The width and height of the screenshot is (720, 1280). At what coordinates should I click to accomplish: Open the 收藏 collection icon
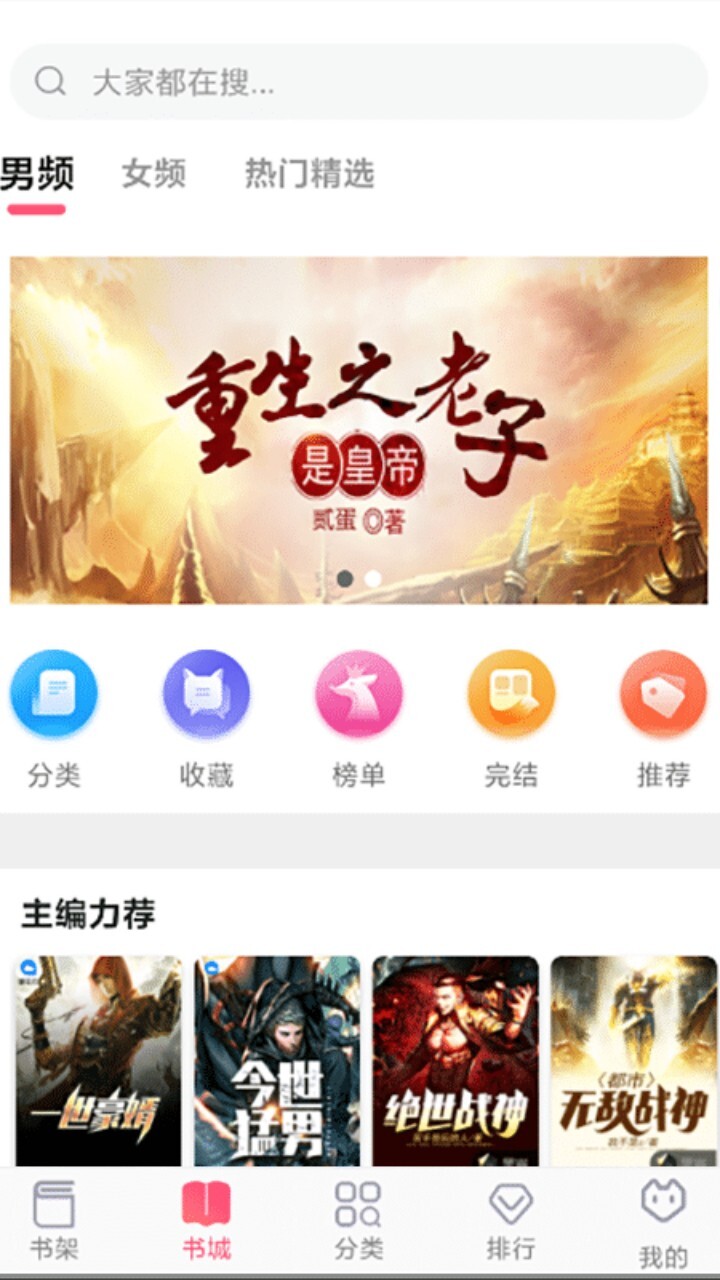pos(207,693)
